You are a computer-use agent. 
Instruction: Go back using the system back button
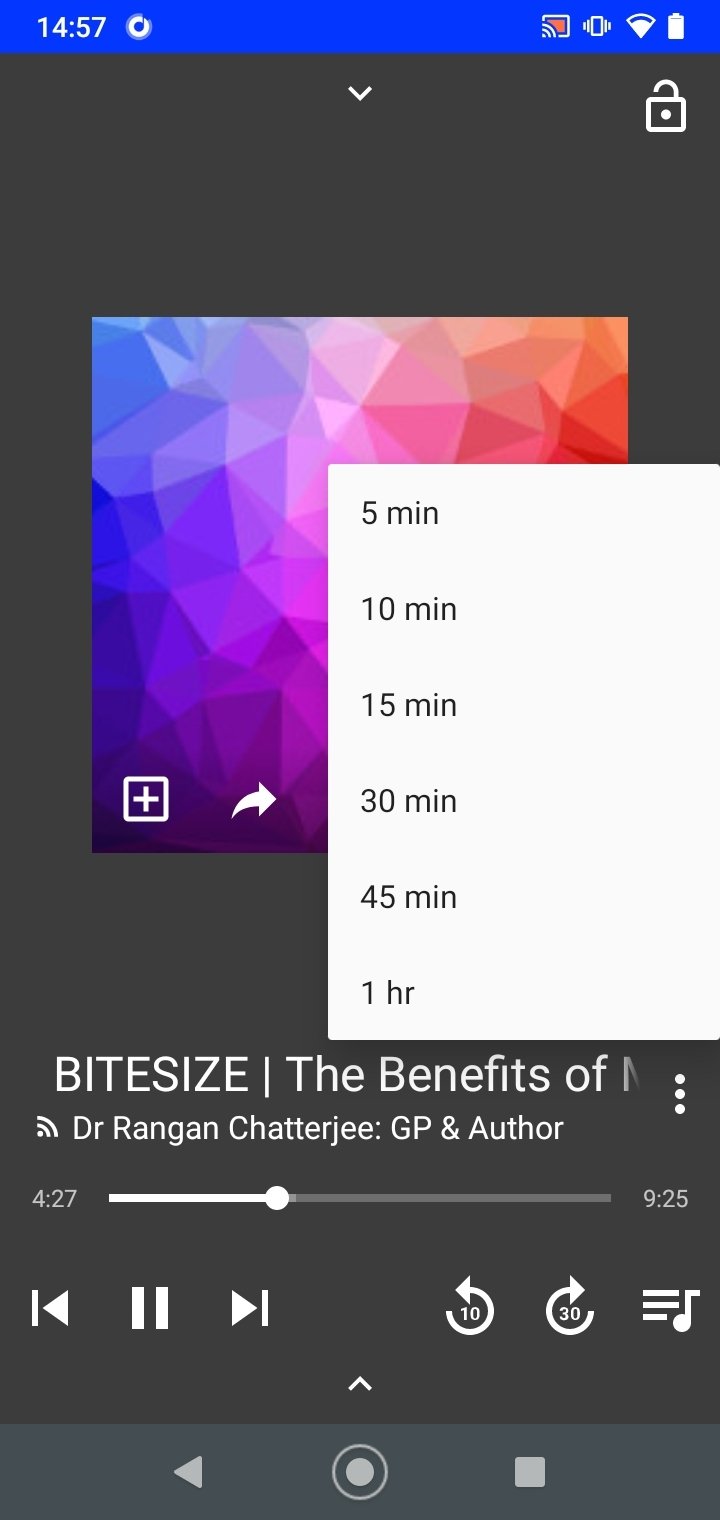pos(188,1472)
